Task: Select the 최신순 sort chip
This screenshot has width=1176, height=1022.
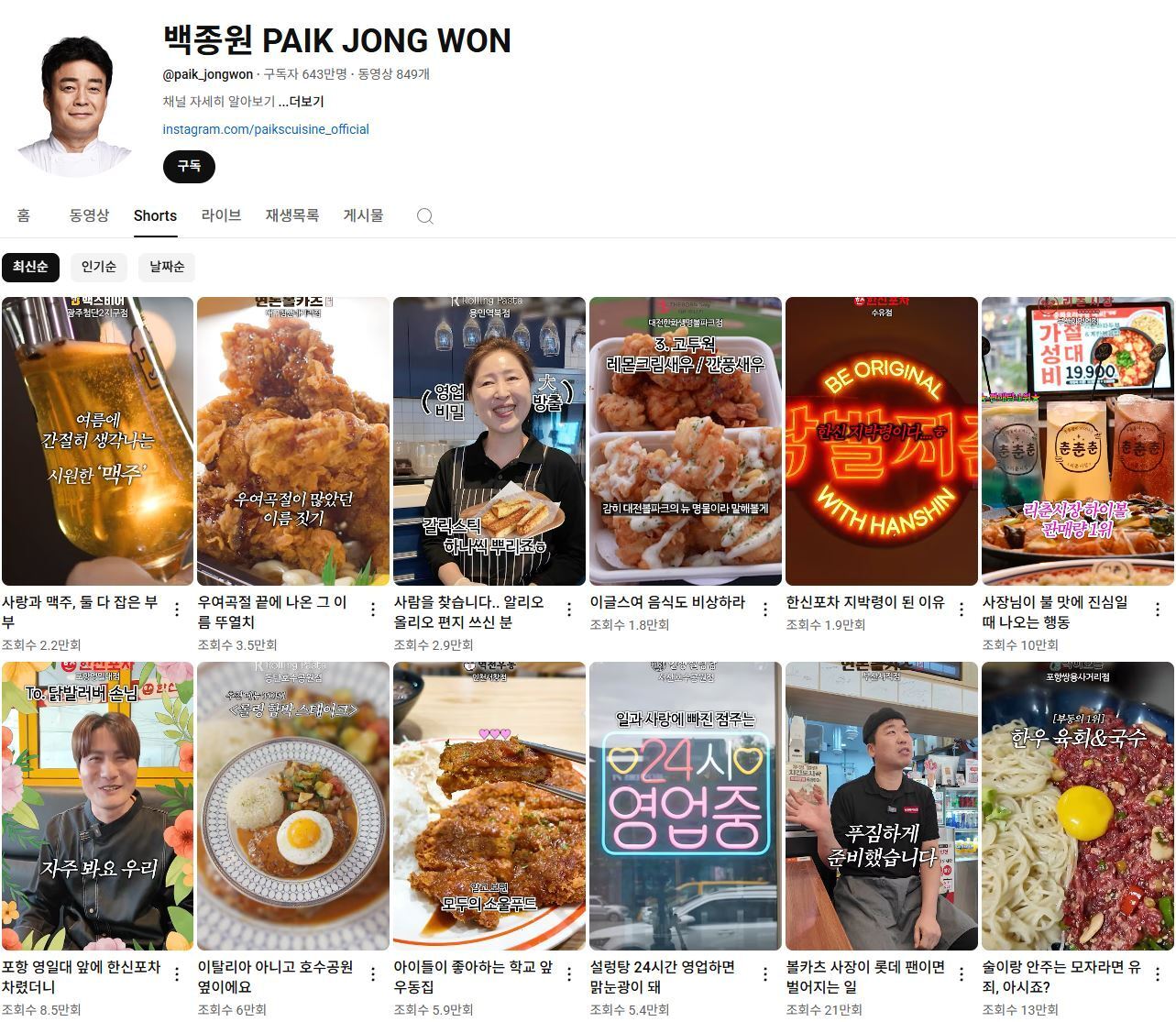Action: point(30,267)
